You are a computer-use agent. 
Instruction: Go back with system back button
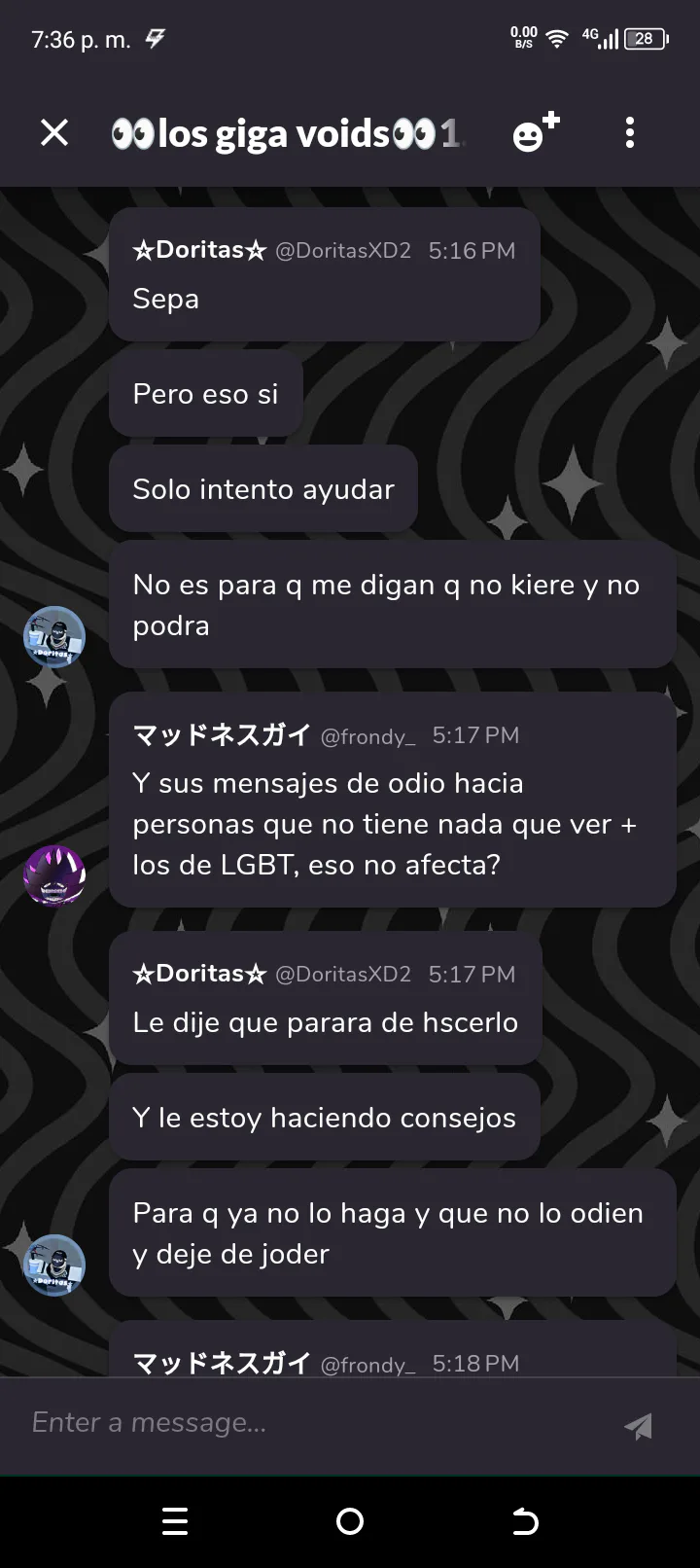pyautogui.click(x=525, y=1521)
